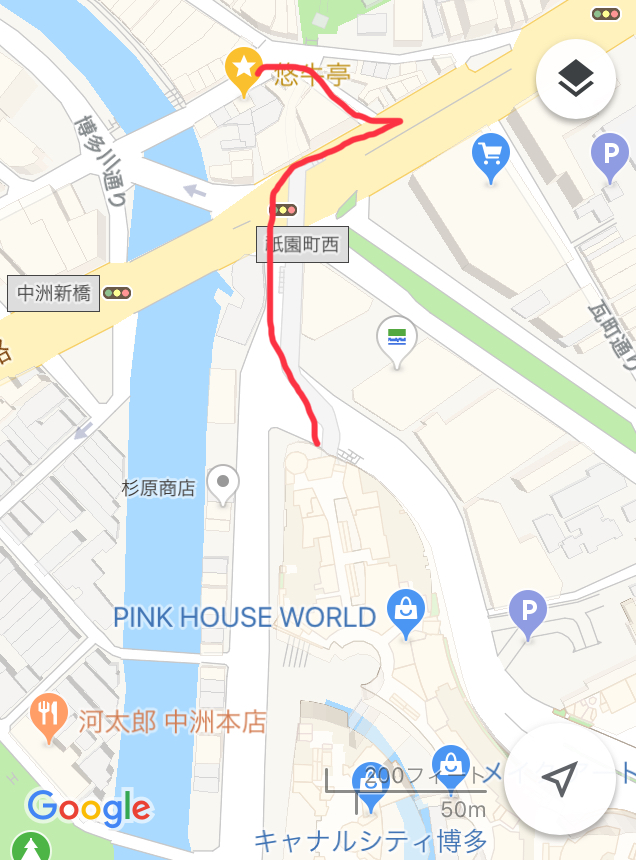The image size is (636, 860).
Task: Open the map layers button
Action: [x=576, y=78]
